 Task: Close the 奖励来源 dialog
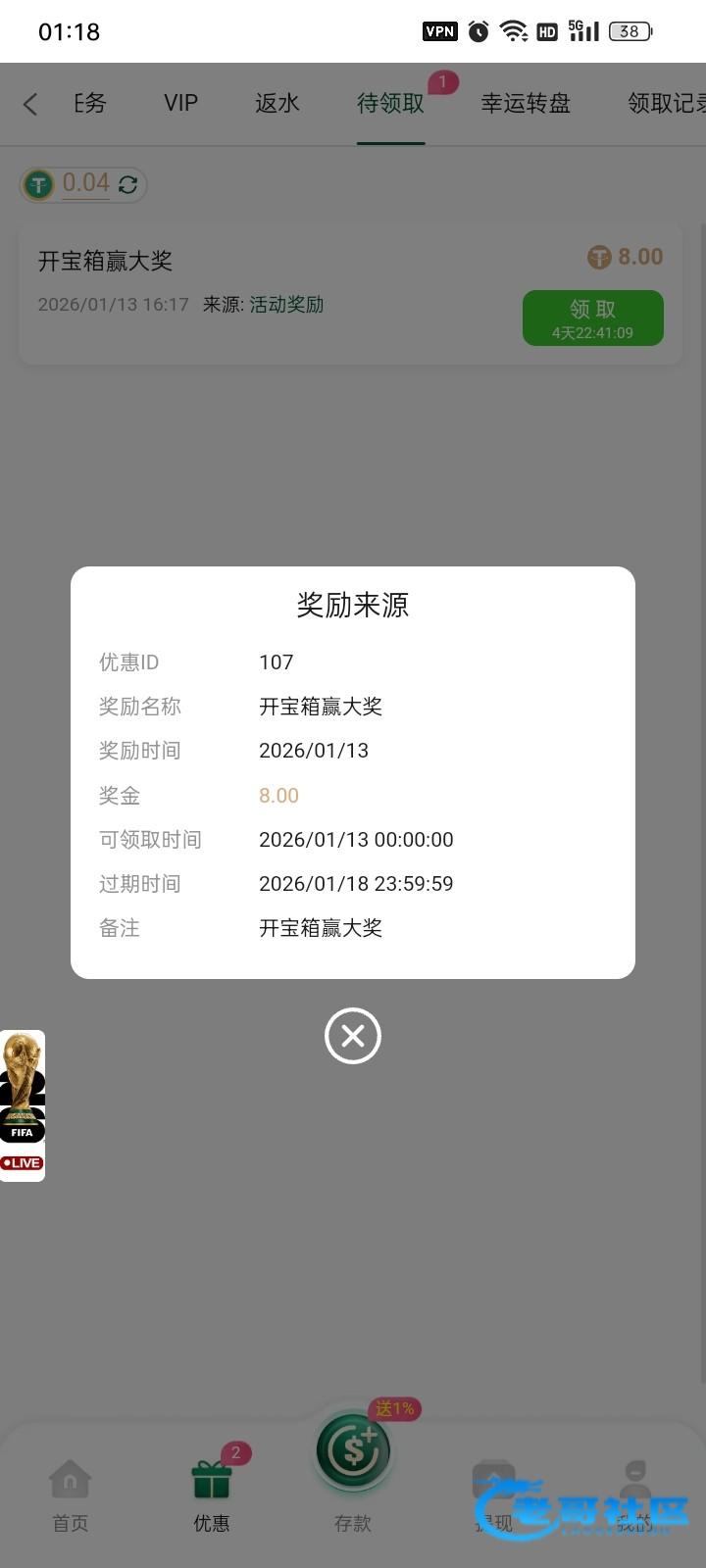pos(353,1036)
